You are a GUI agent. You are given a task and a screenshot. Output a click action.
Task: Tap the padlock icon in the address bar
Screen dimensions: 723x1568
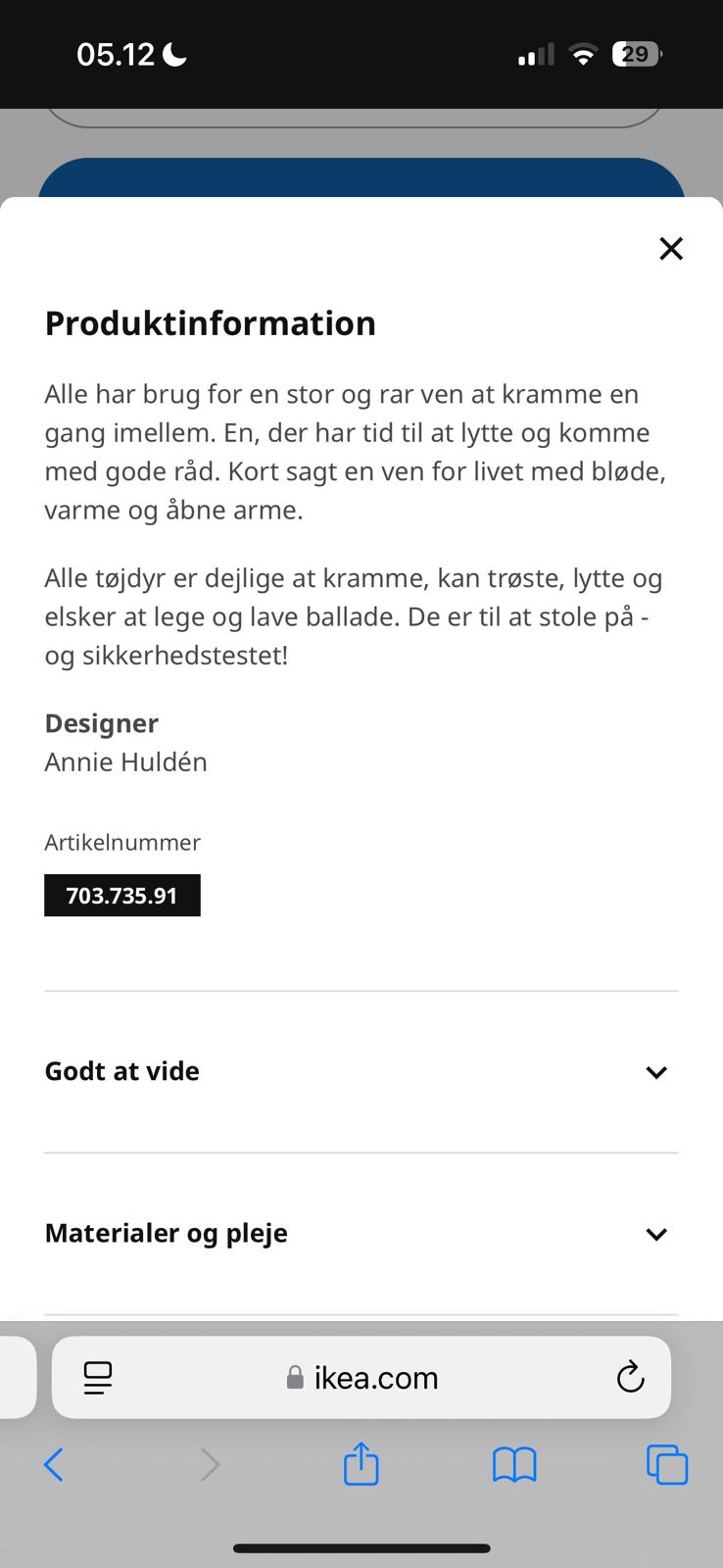coord(293,1377)
